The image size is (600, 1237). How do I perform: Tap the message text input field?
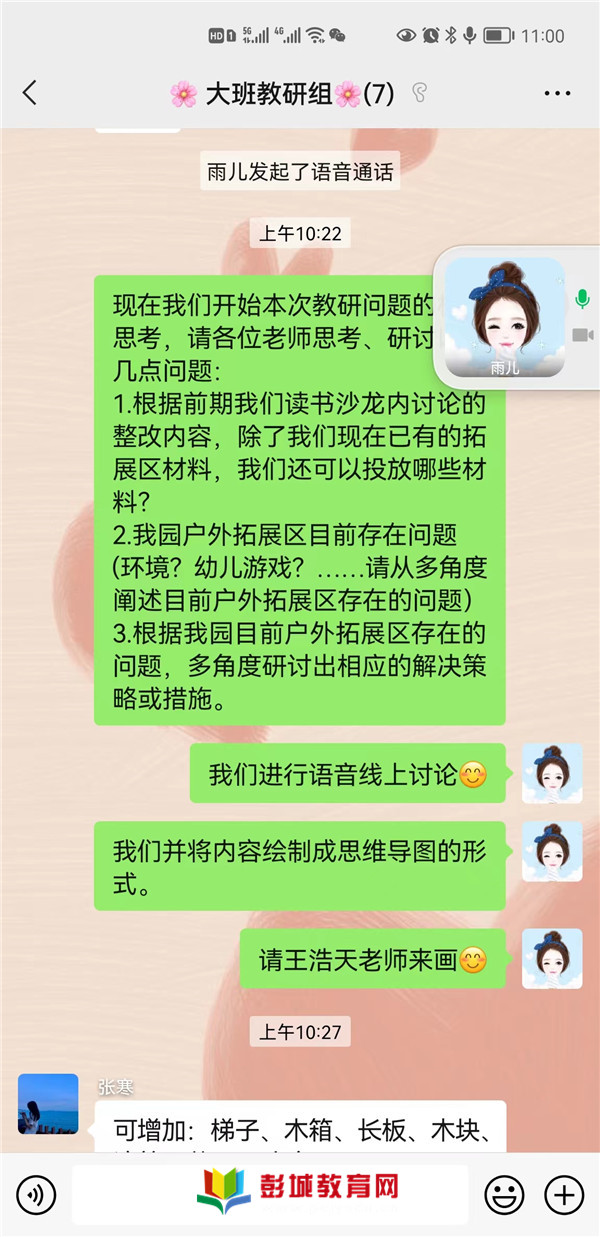[x=270, y=1194]
